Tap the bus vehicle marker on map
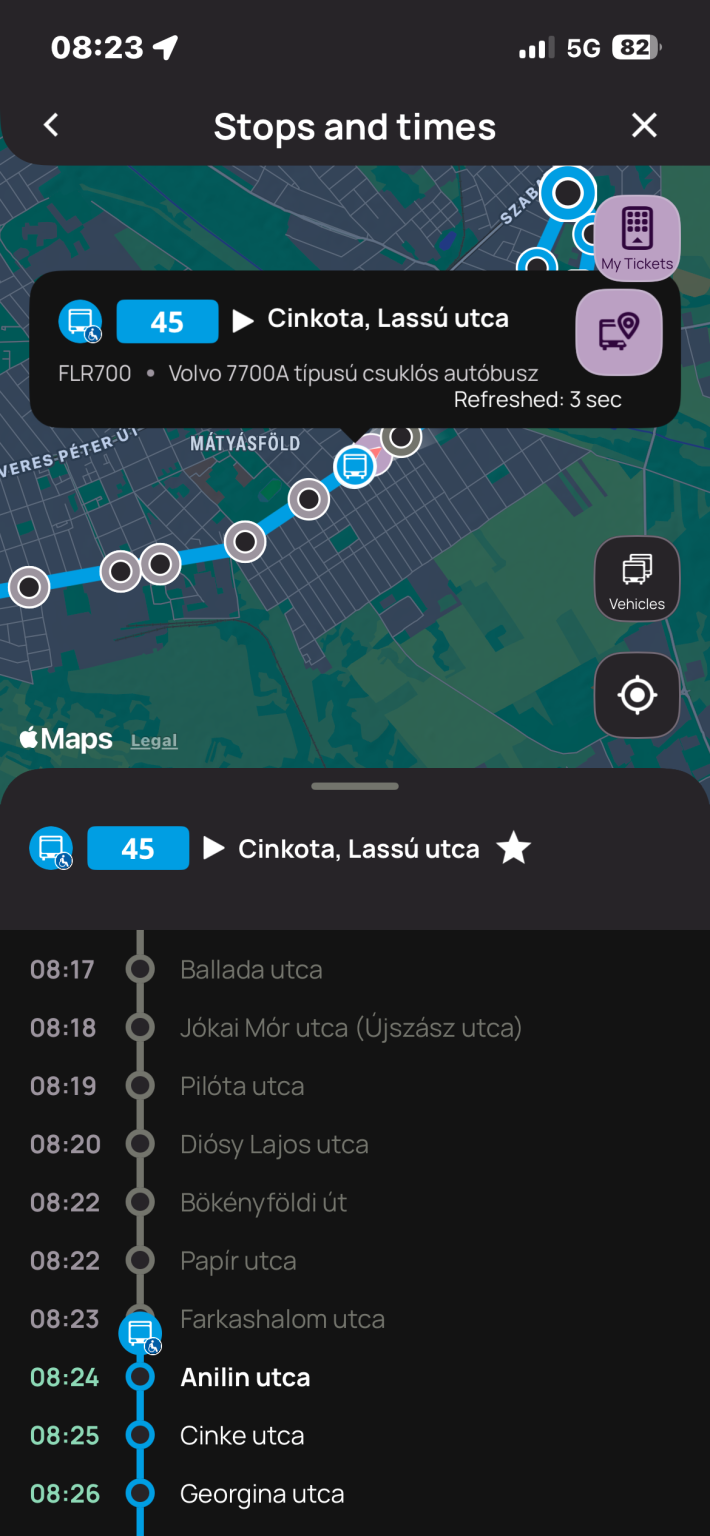Image resolution: width=710 pixels, height=1536 pixels. tap(353, 466)
